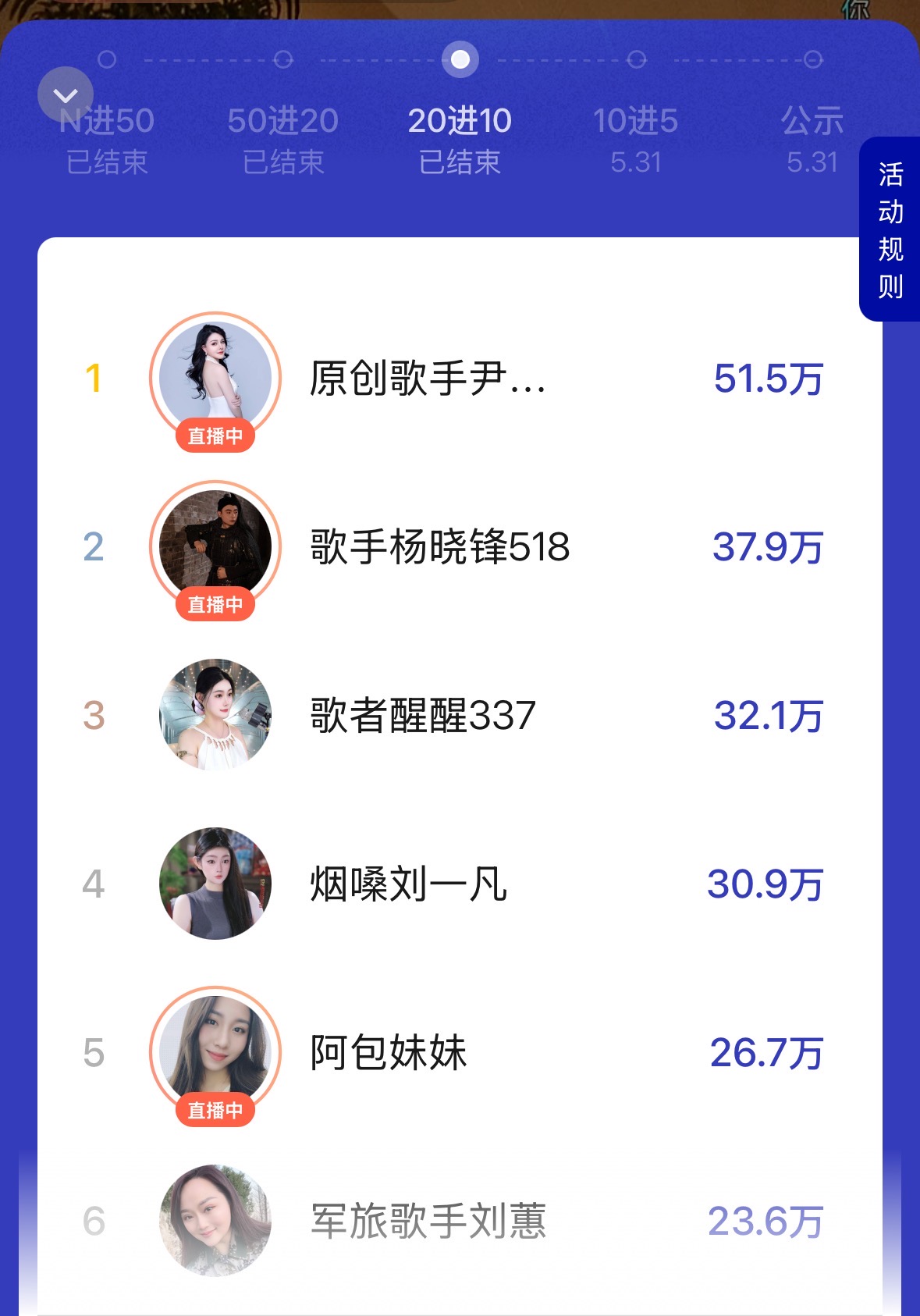Open the 活动规则 activity rules

tap(890, 229)
